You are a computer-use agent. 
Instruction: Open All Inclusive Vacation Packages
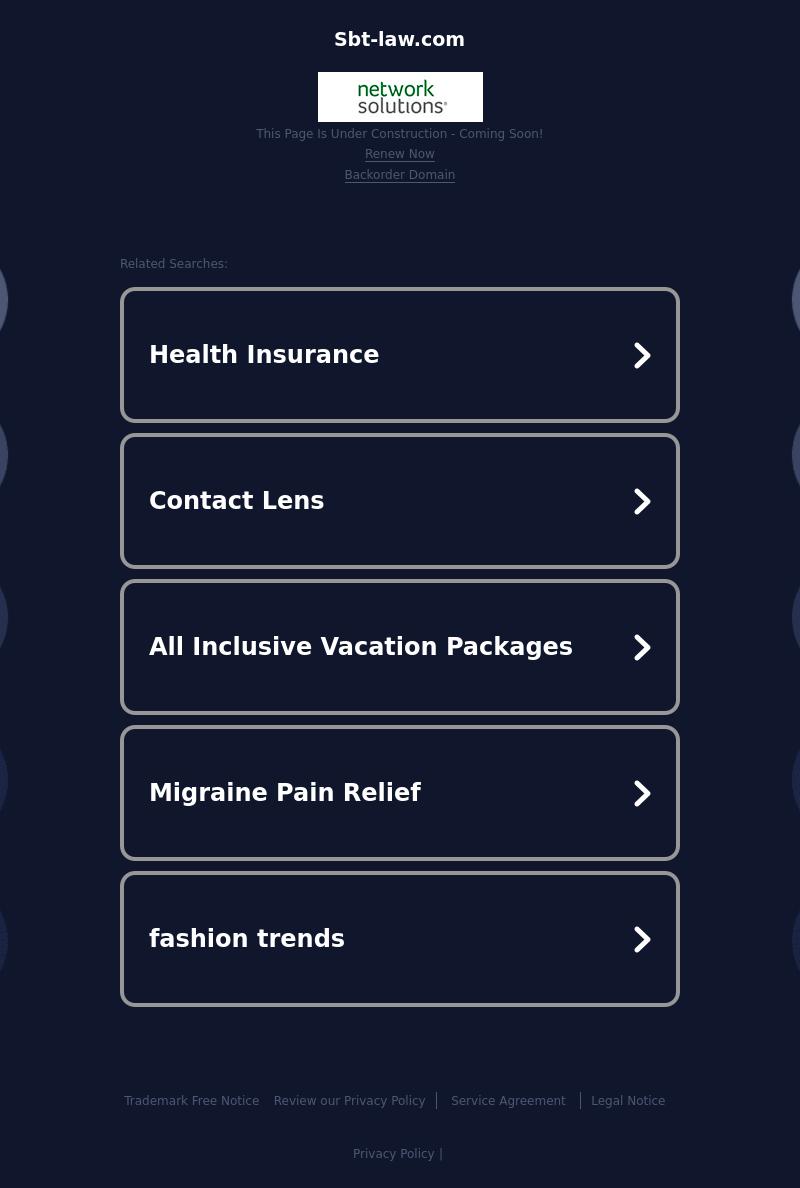tap(399, 647)
